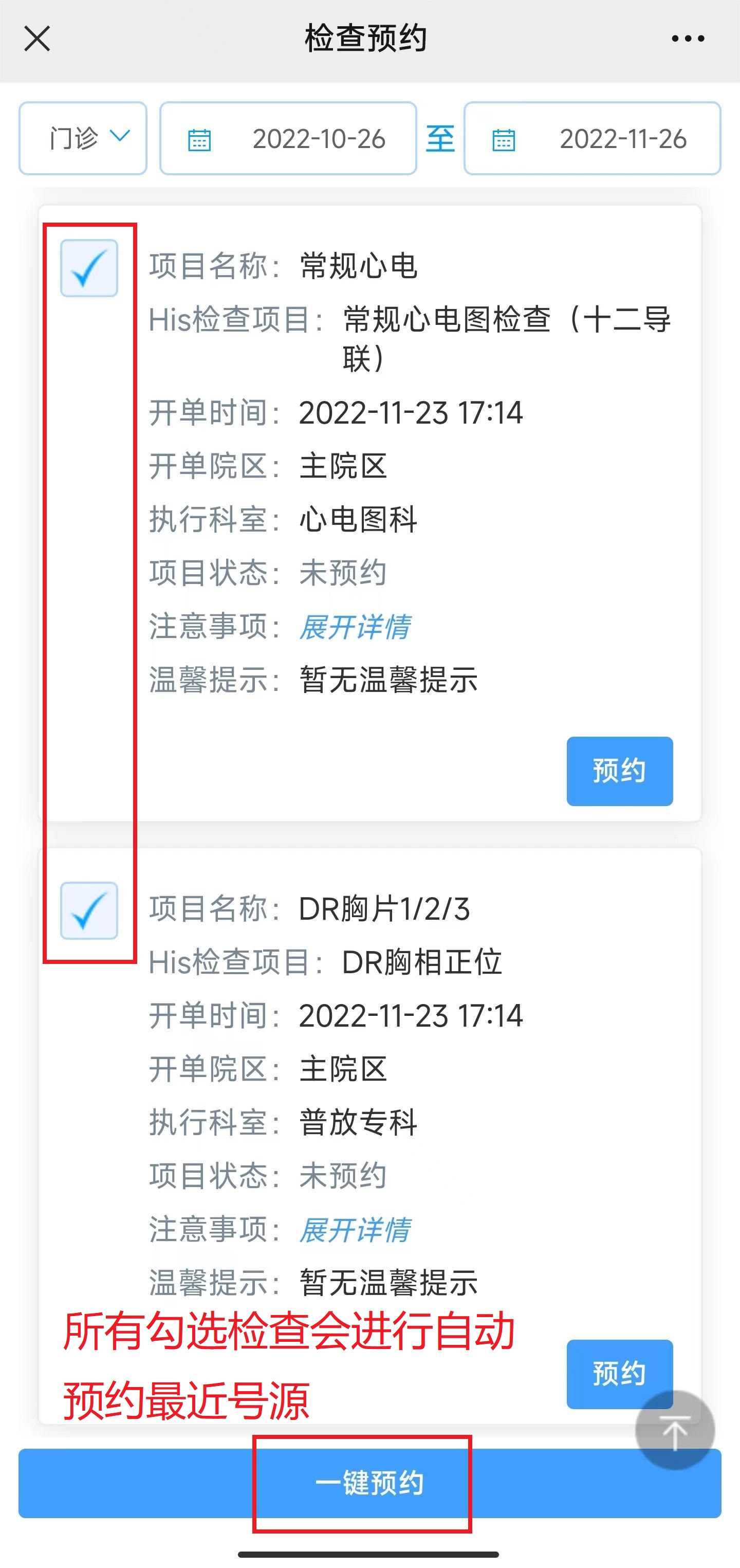This screenshot has height=1568, width=740.
Task: Uncheck the 常规心电 checkbox
Action: [x=89, y=268]
